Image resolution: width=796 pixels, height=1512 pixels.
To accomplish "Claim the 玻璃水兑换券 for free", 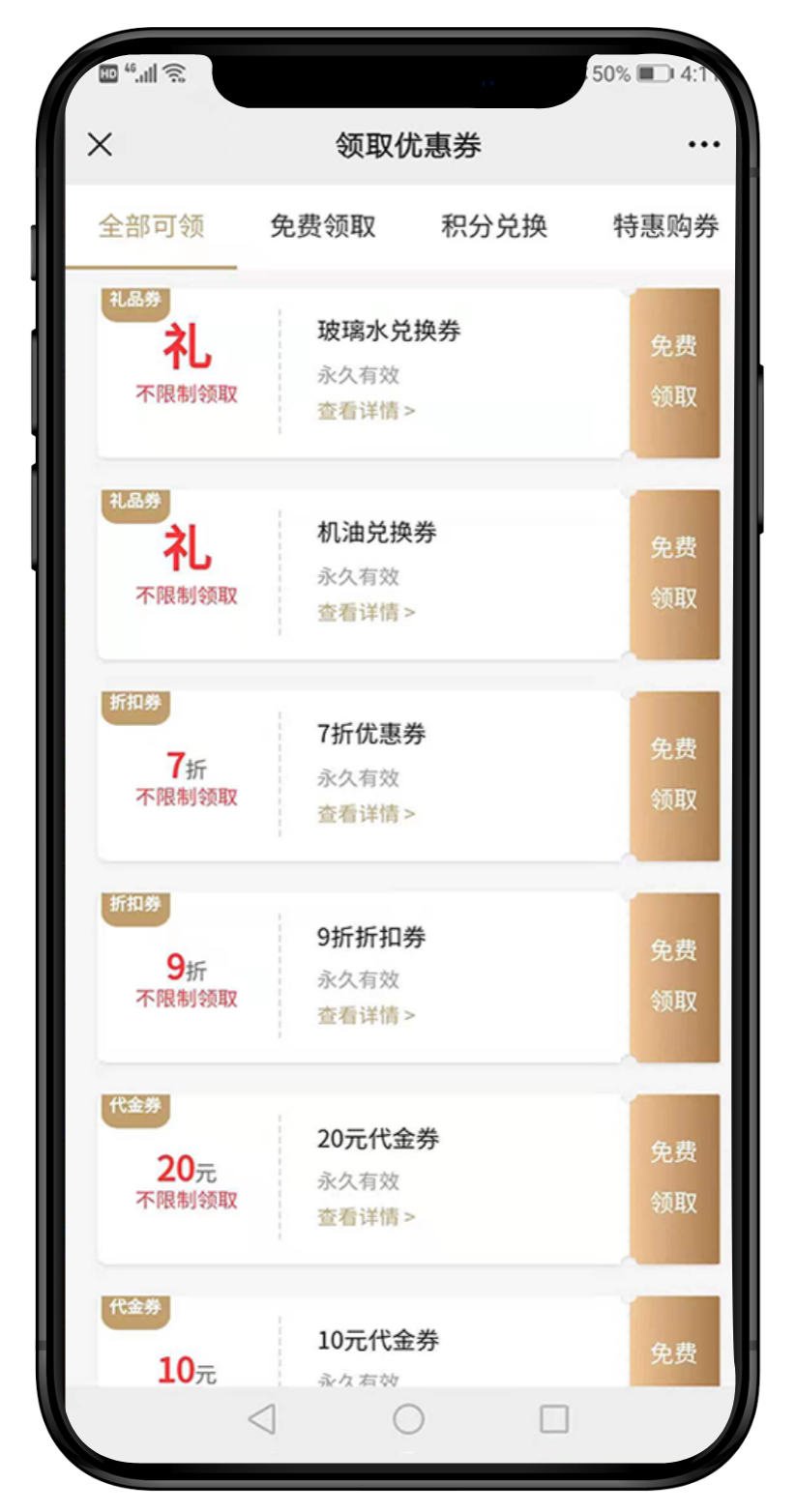I will [674, 372].
